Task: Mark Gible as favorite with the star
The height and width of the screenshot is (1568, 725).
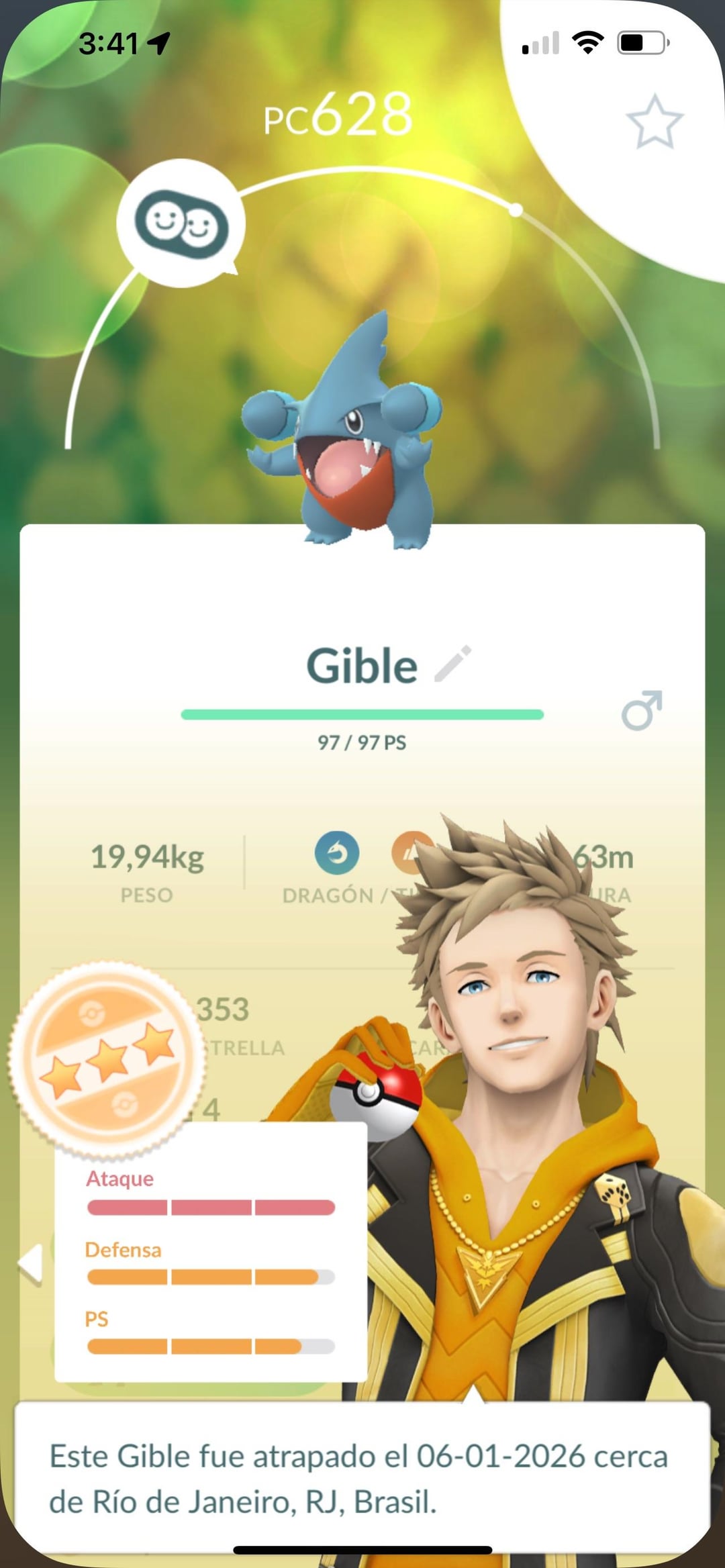Action: tap(655, 121)
